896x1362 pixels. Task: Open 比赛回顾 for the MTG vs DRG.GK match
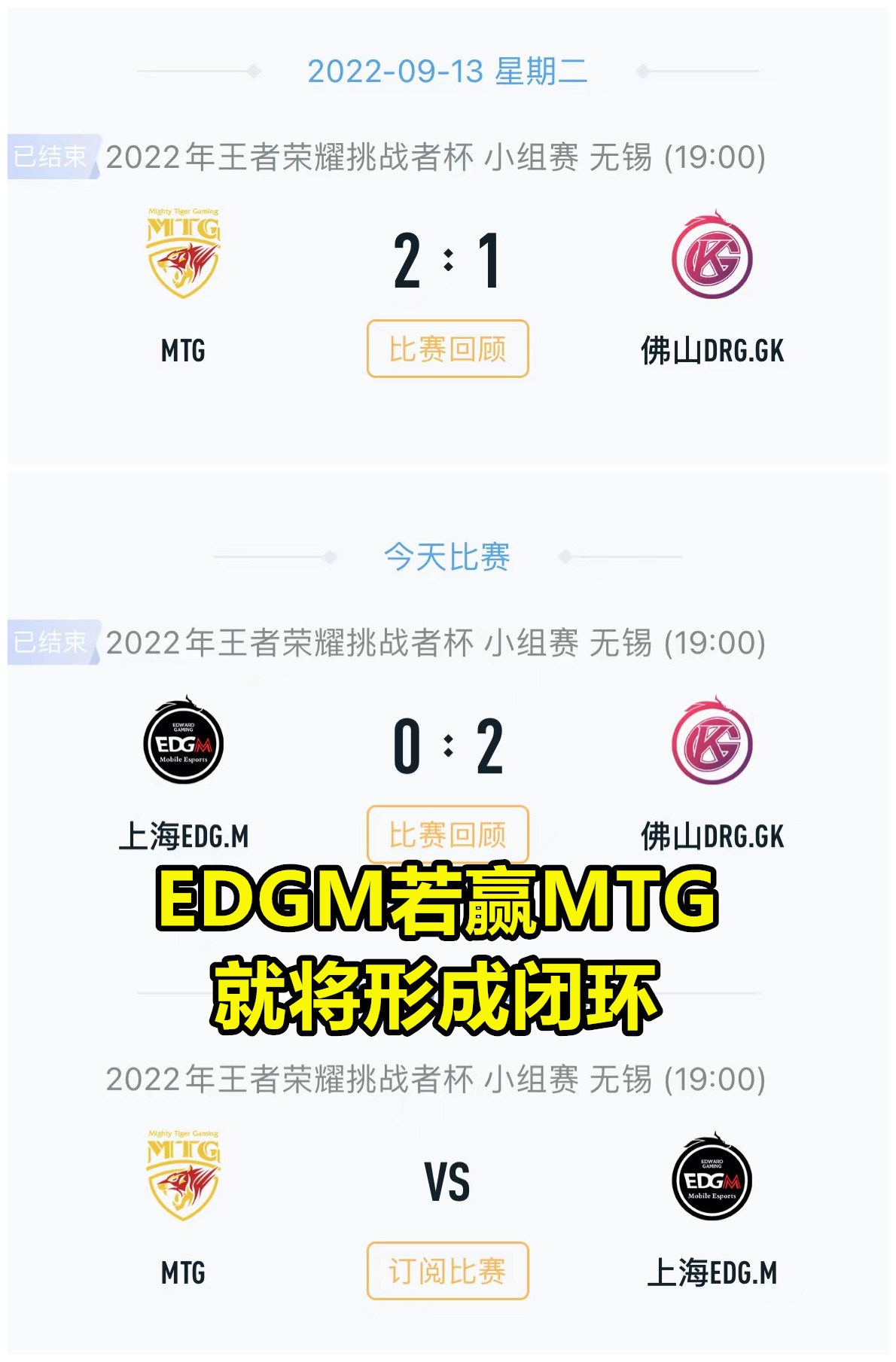[447, 349]
